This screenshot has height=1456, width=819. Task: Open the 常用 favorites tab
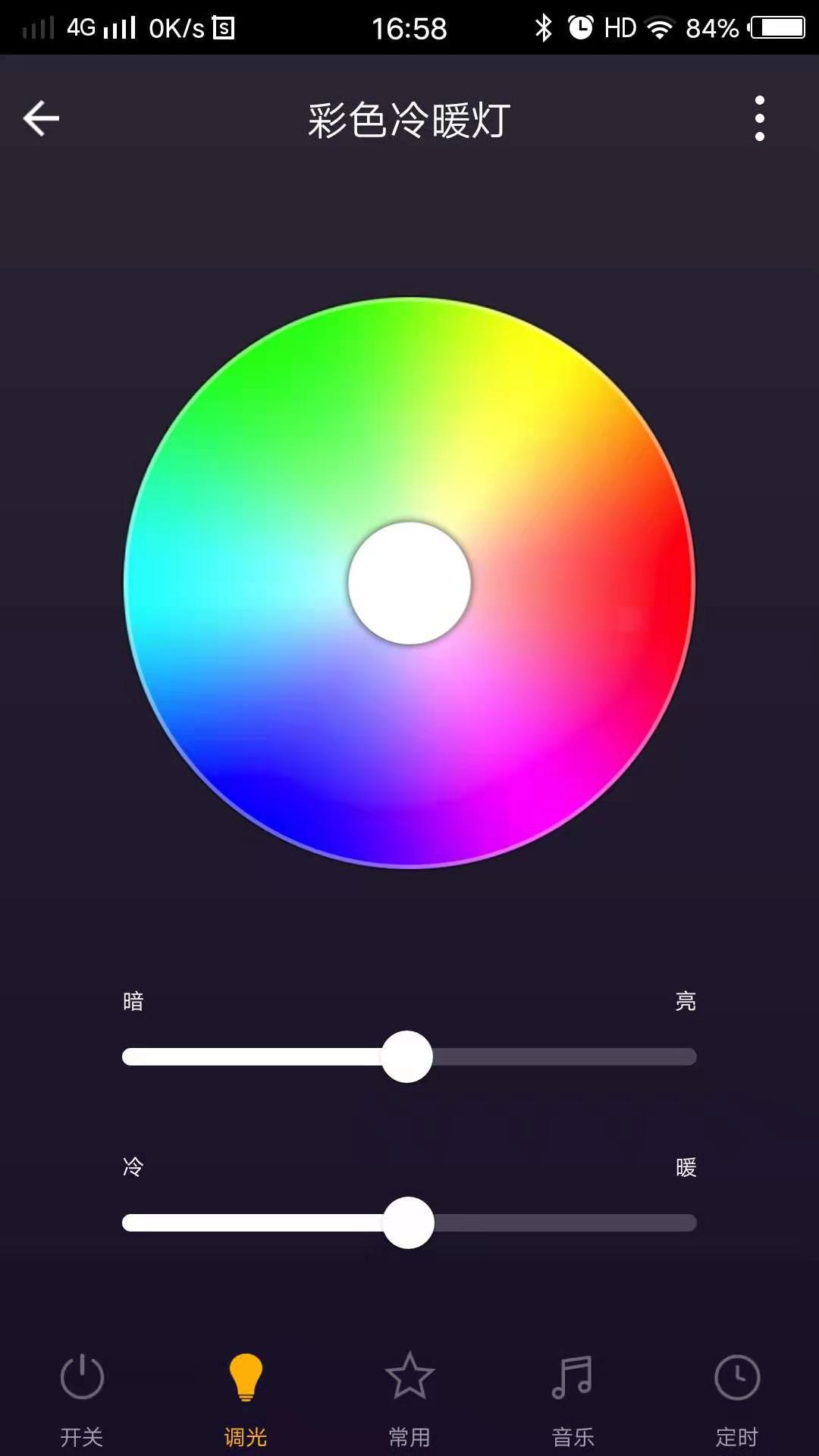click(x=409, y=1397)
